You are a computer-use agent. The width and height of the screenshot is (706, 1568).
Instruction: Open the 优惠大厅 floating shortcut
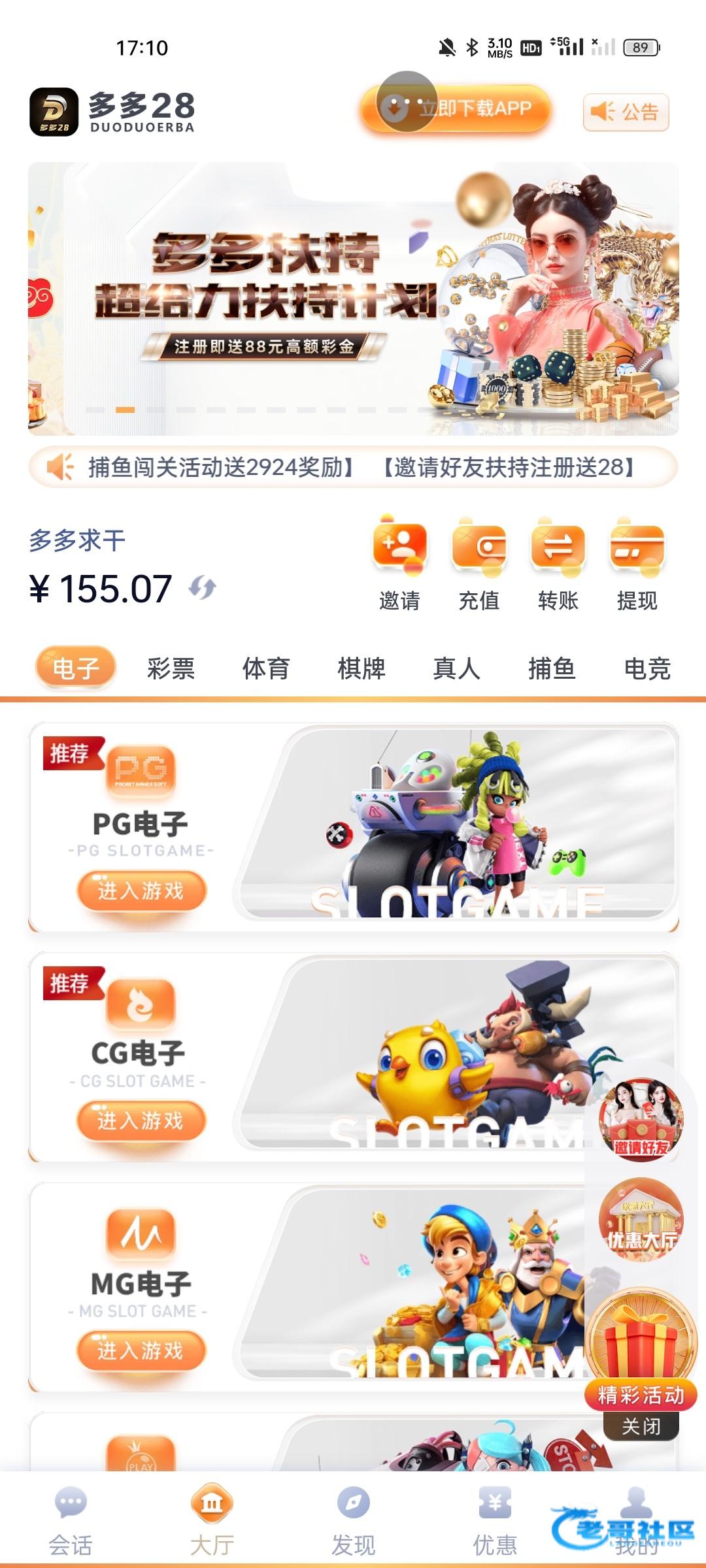coord(641,1219)
